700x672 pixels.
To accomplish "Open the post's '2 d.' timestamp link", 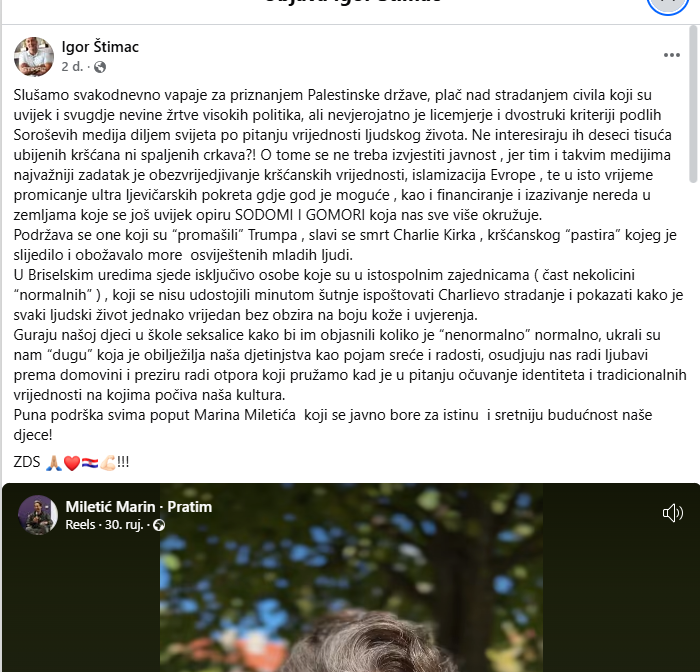I will coord(72,67).
